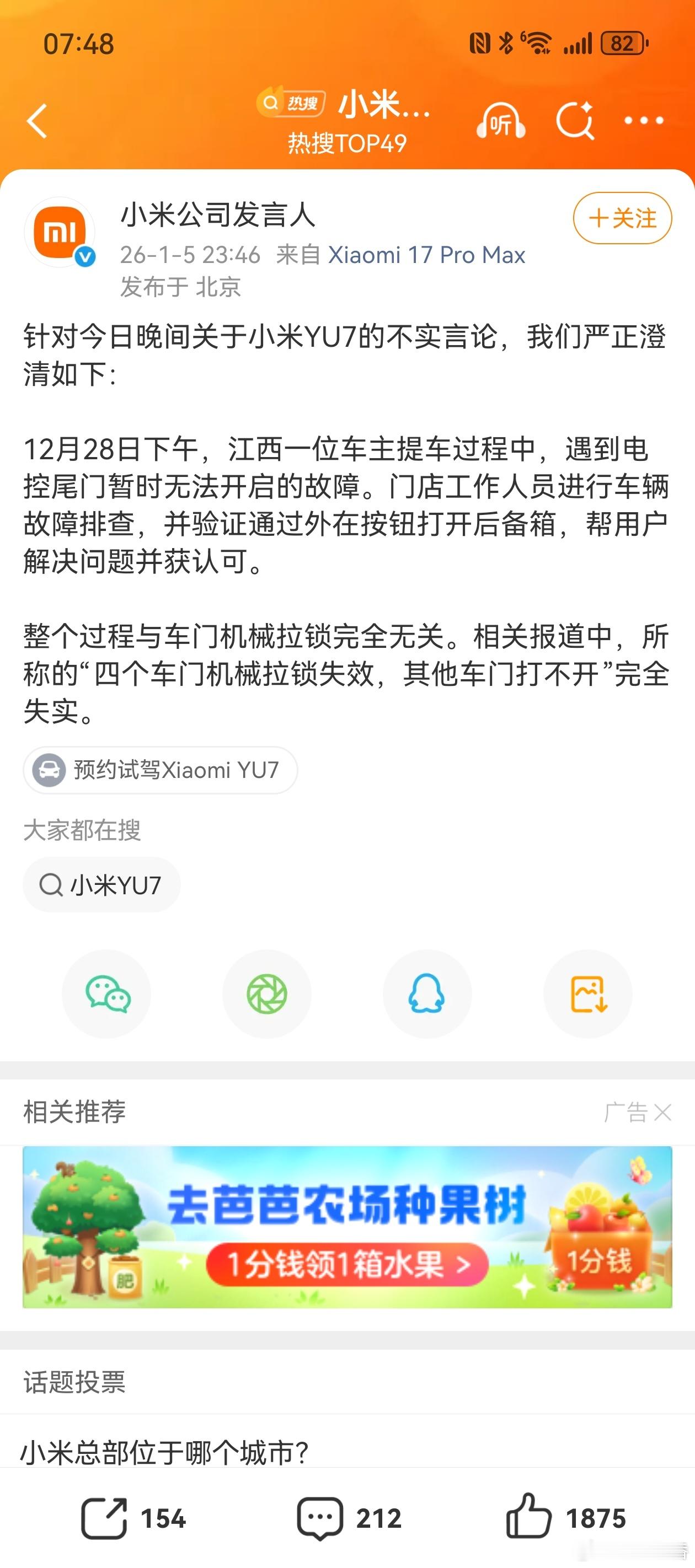Open search via the magnifier icon
This screenshot has height=1568, width=695.
(x=575, y=120)
